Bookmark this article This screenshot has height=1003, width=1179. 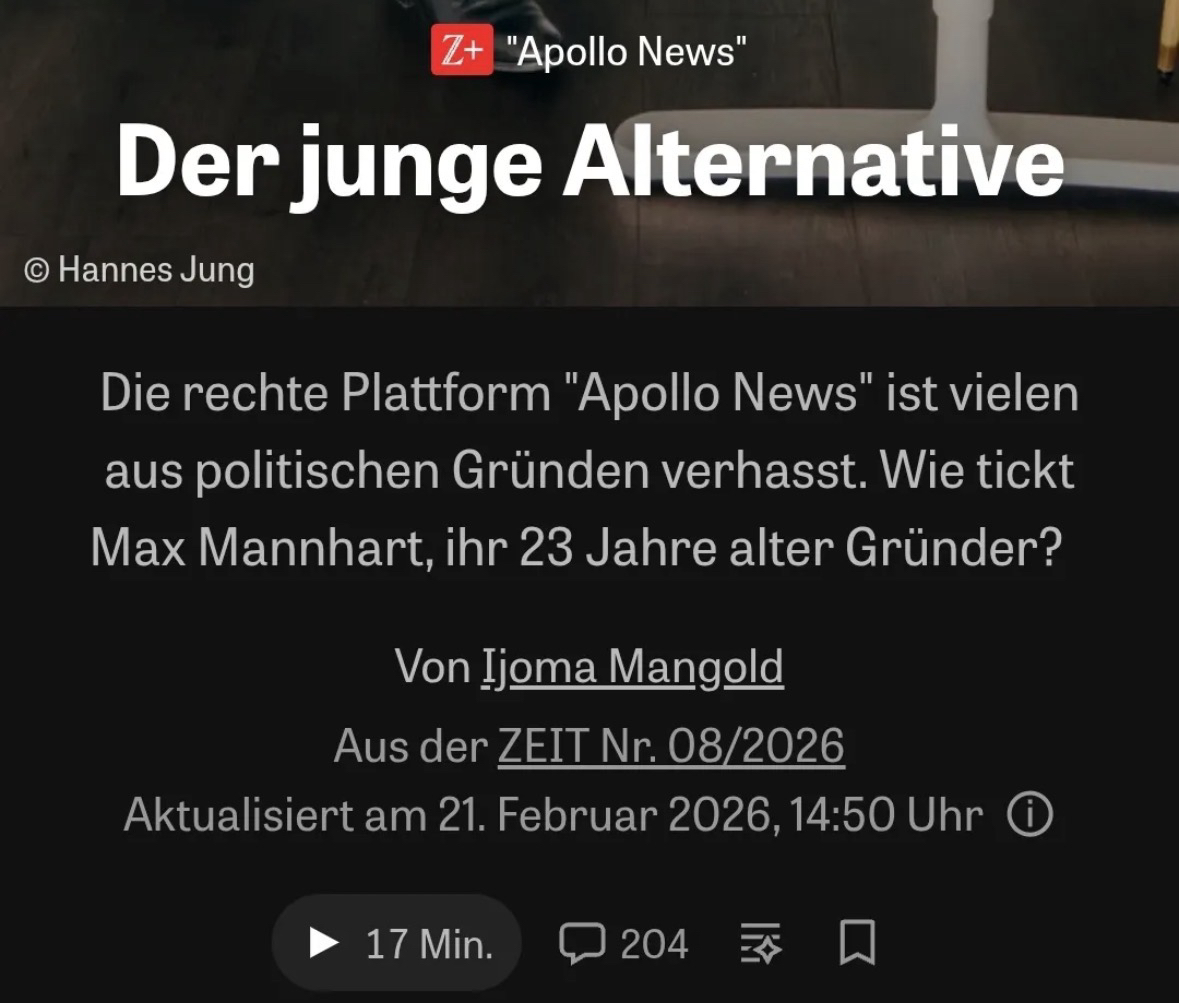pyautogui.click(x=858, y=943)
